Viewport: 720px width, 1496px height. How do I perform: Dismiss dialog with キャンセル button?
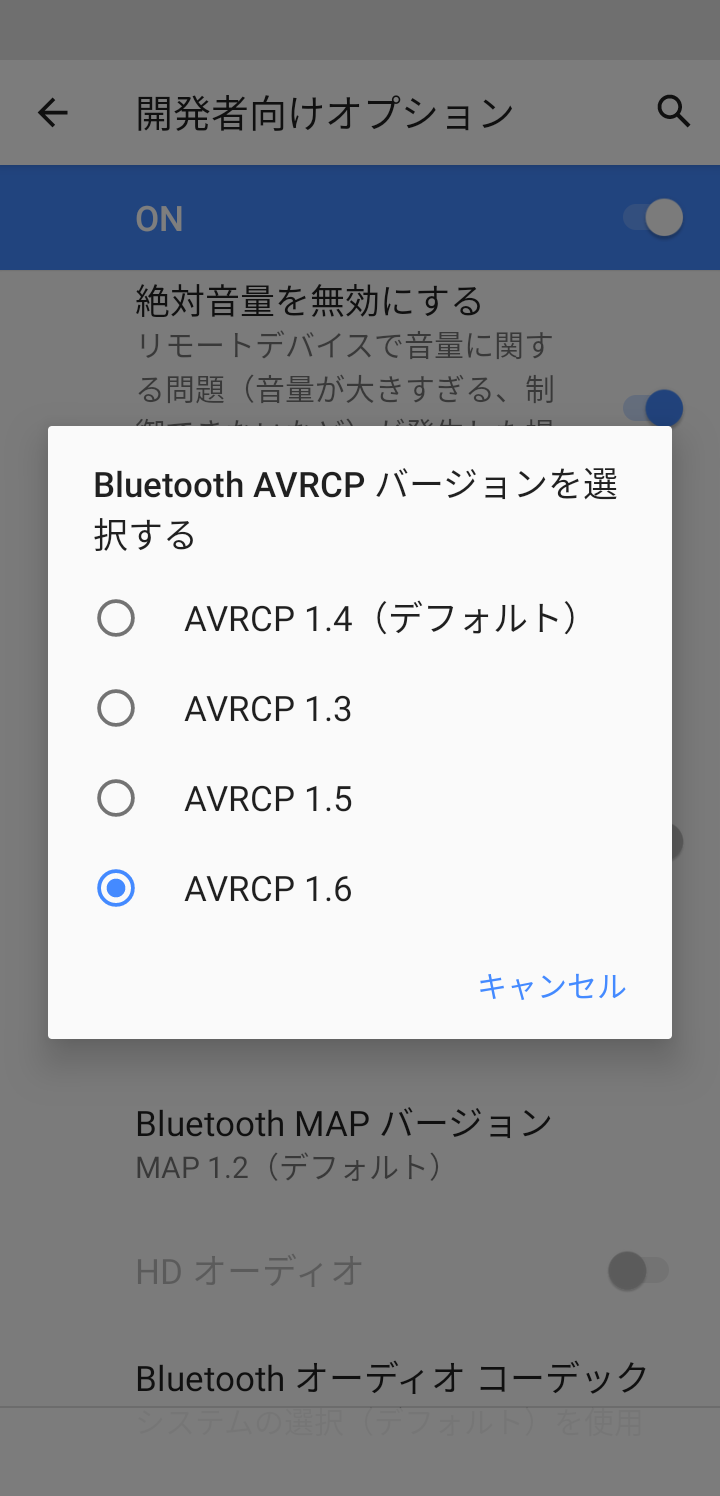click(551, 987)
